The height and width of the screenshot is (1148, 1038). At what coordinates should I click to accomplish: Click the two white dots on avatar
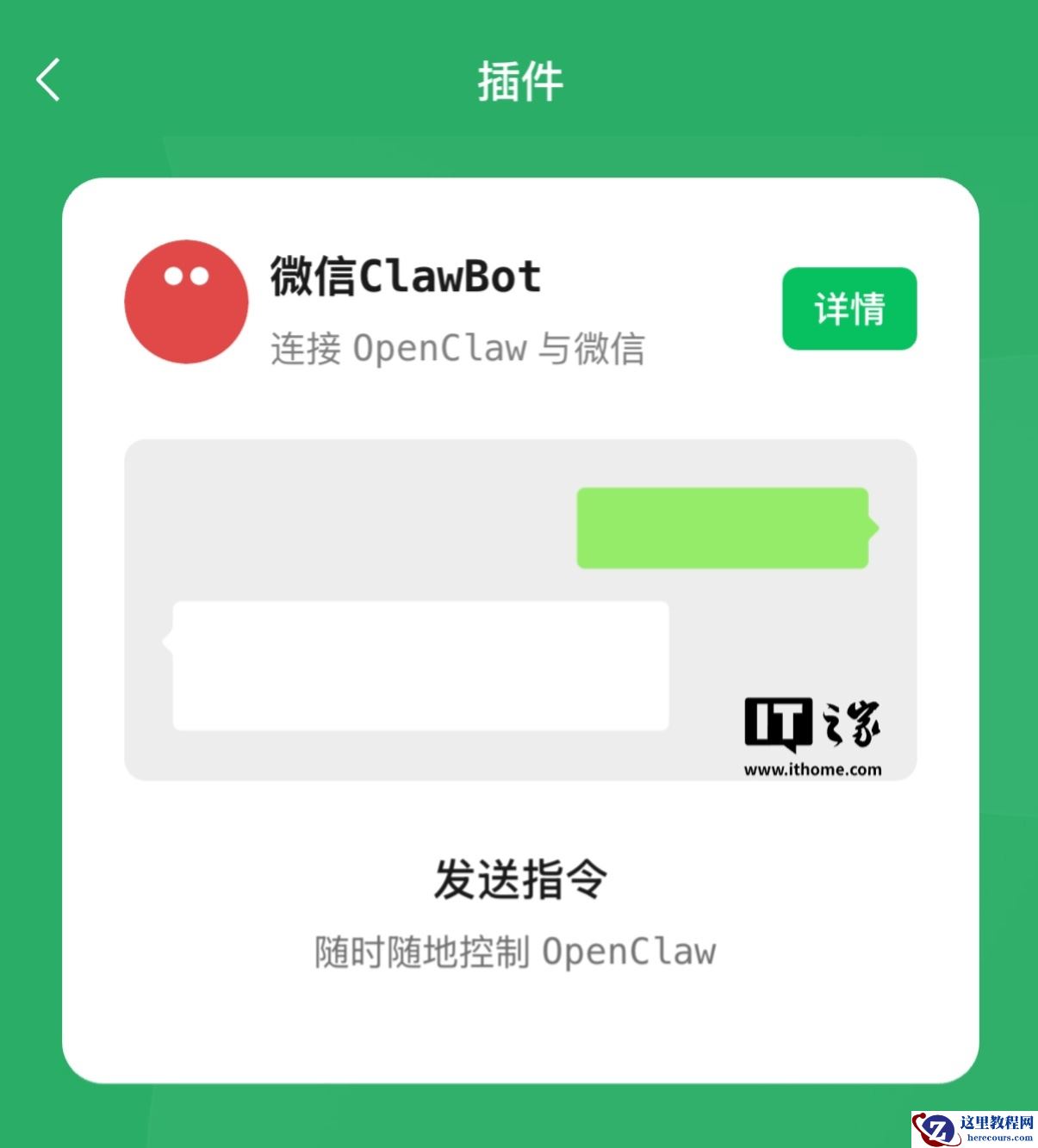pos(185,274)
